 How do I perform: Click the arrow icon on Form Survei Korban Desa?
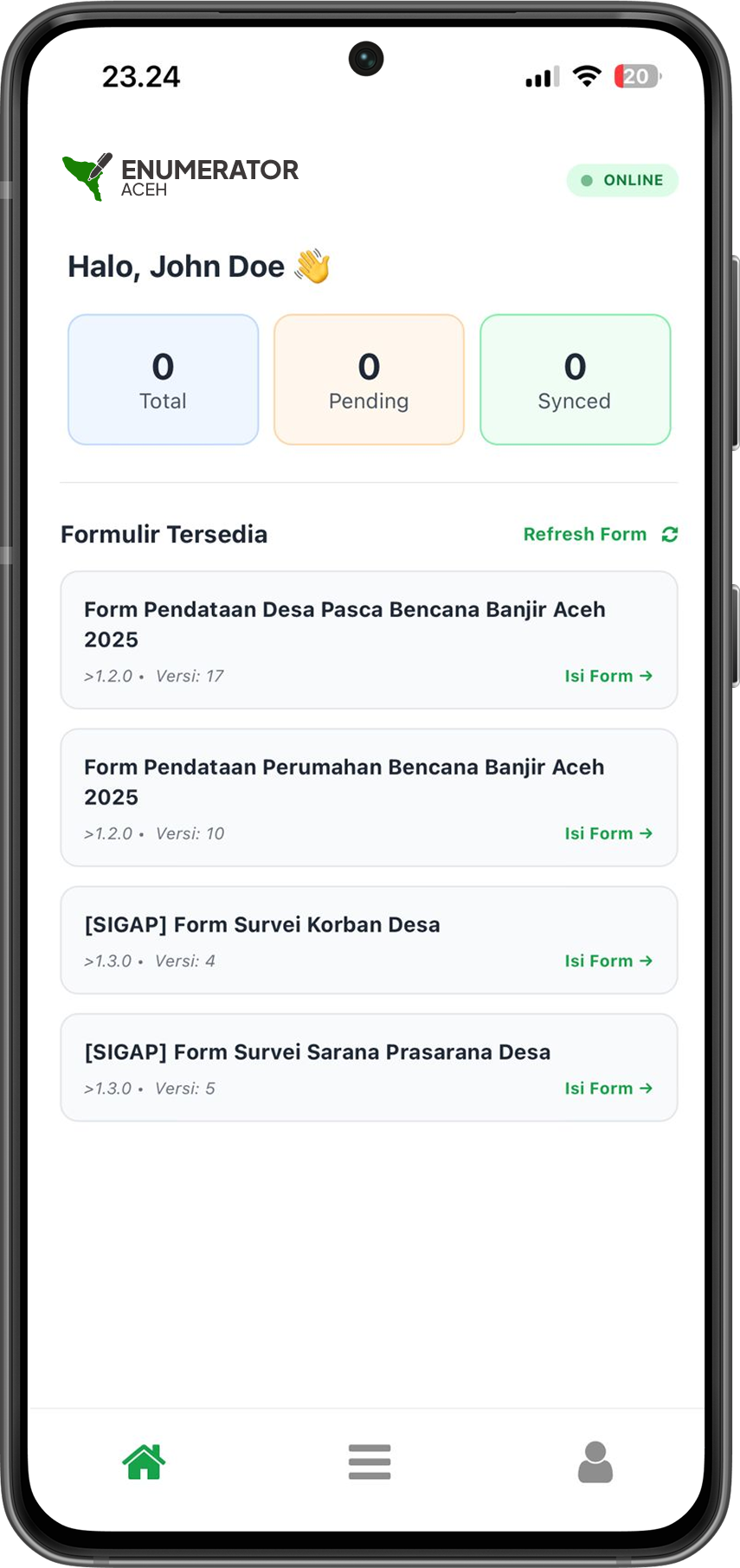645,961
